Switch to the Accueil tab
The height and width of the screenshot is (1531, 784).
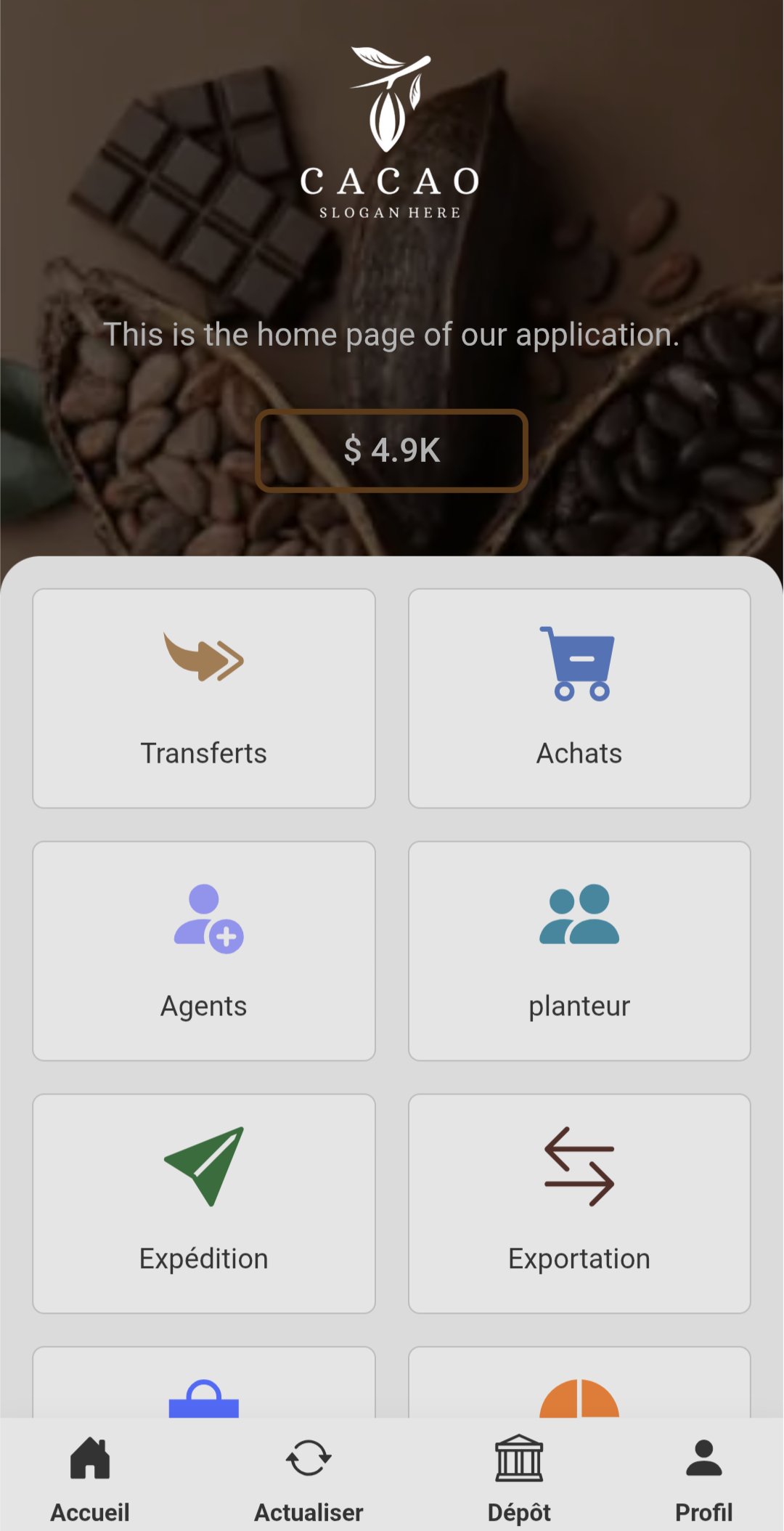click(x=90, y=1479)
